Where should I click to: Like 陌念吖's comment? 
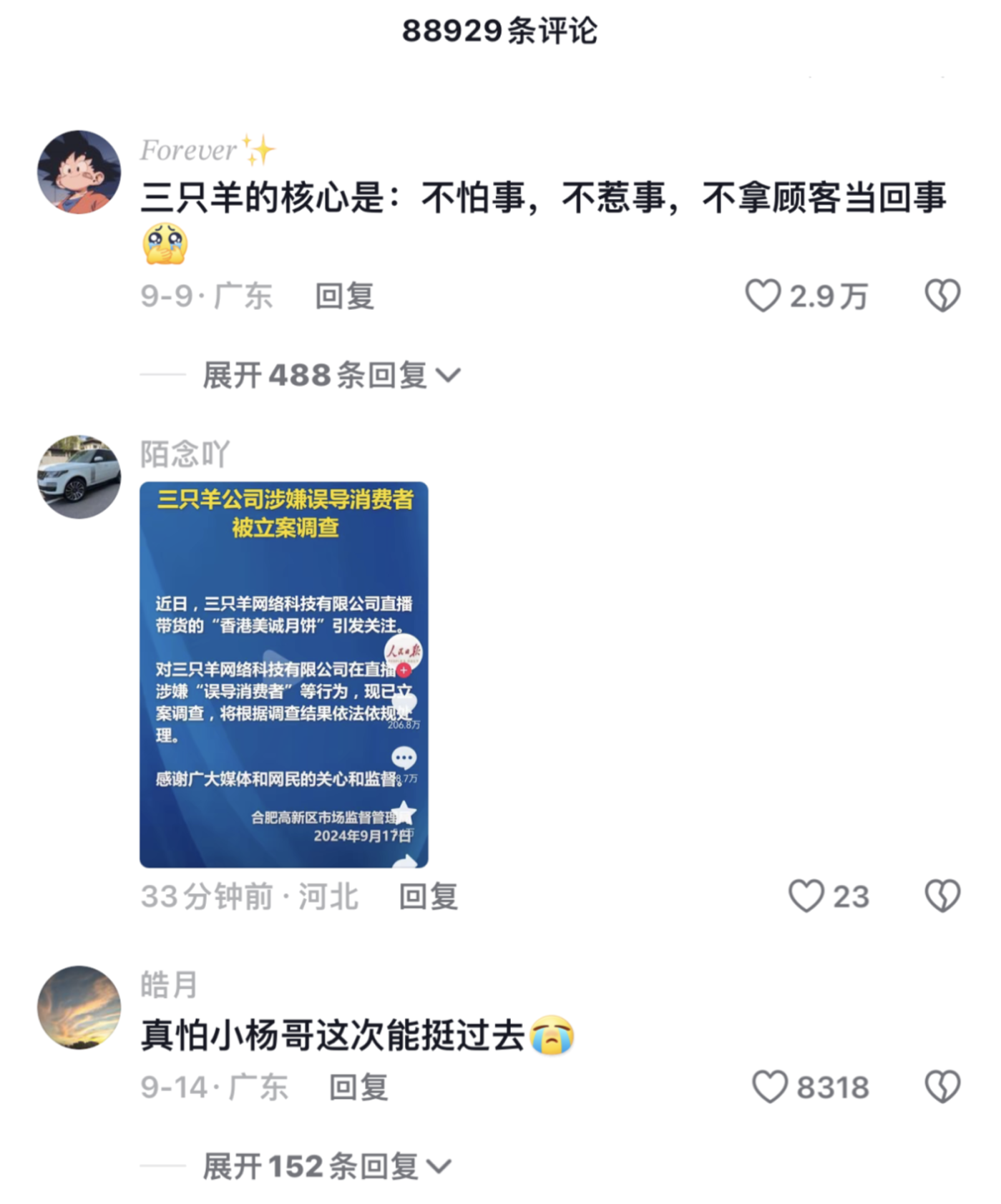point(806,896)
